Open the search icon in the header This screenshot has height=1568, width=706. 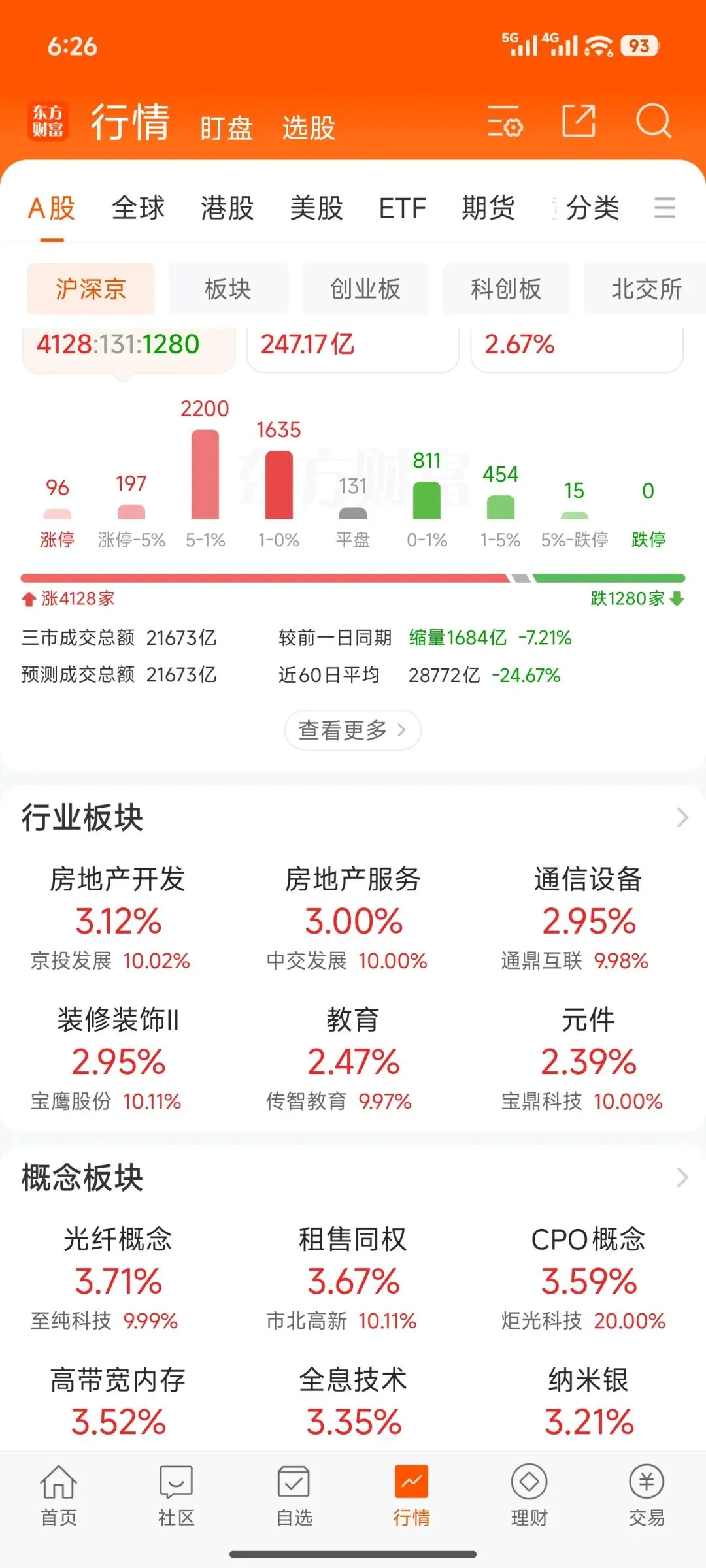[654, 121]
